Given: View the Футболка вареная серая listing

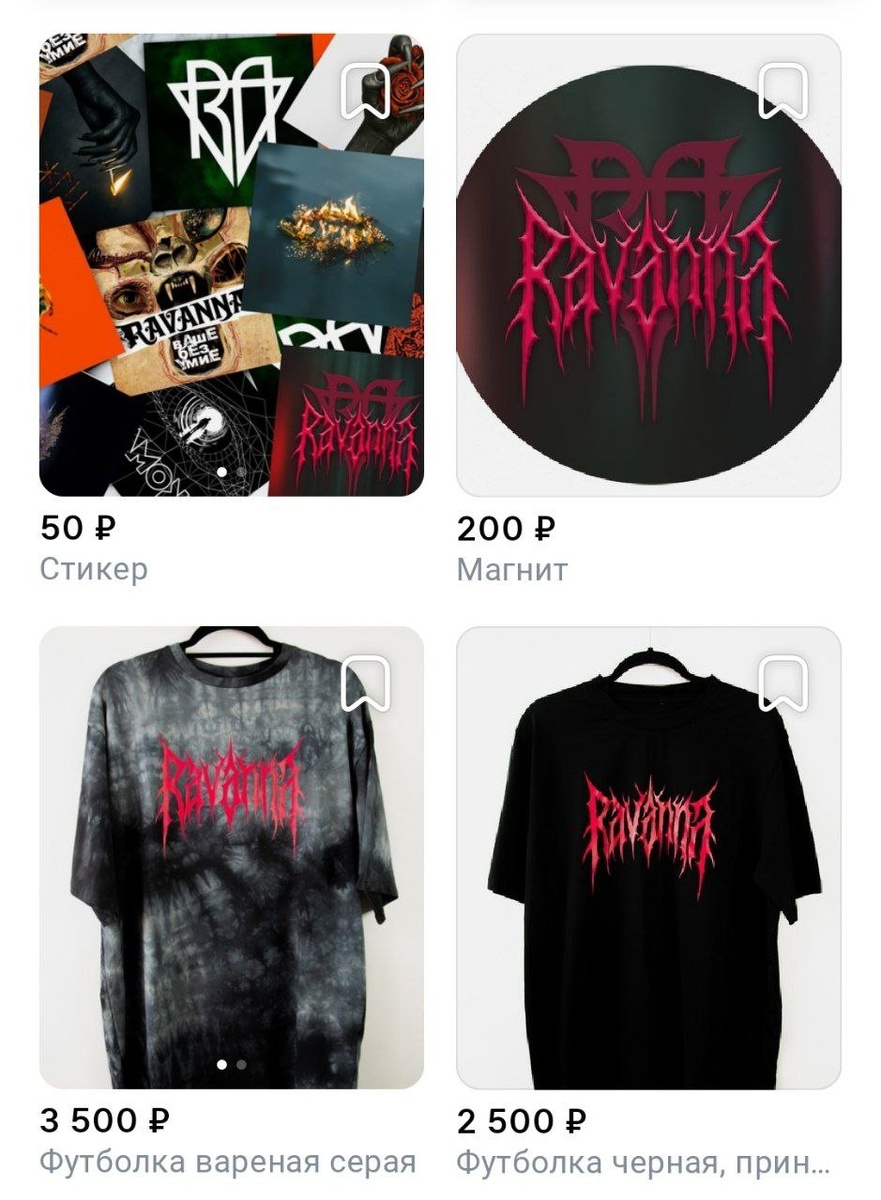Looking at the screenshot, I should coord(231,858).
